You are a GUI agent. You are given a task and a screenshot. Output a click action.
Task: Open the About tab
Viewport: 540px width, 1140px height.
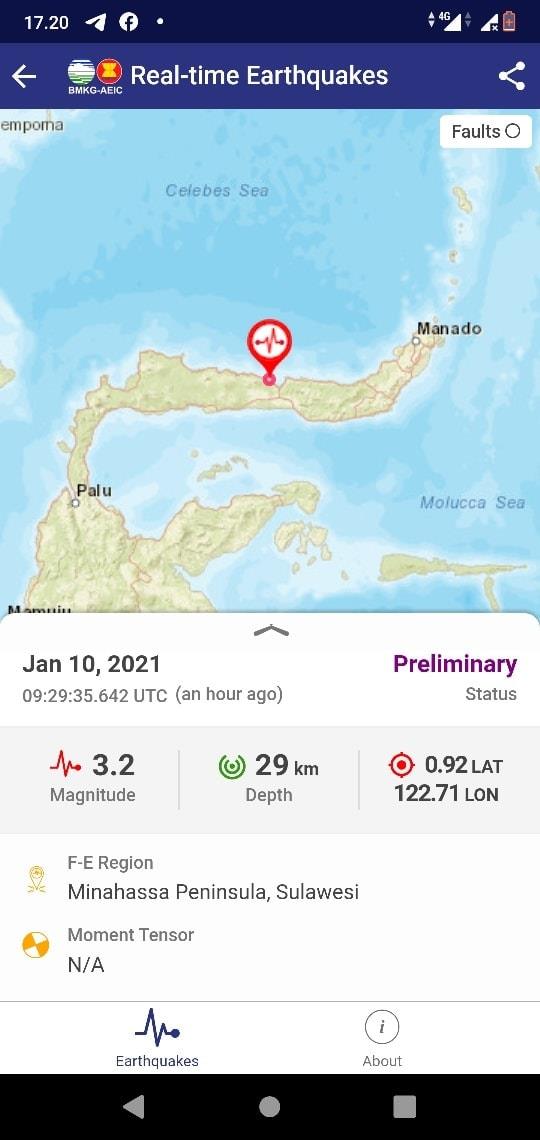point(382,1037)
